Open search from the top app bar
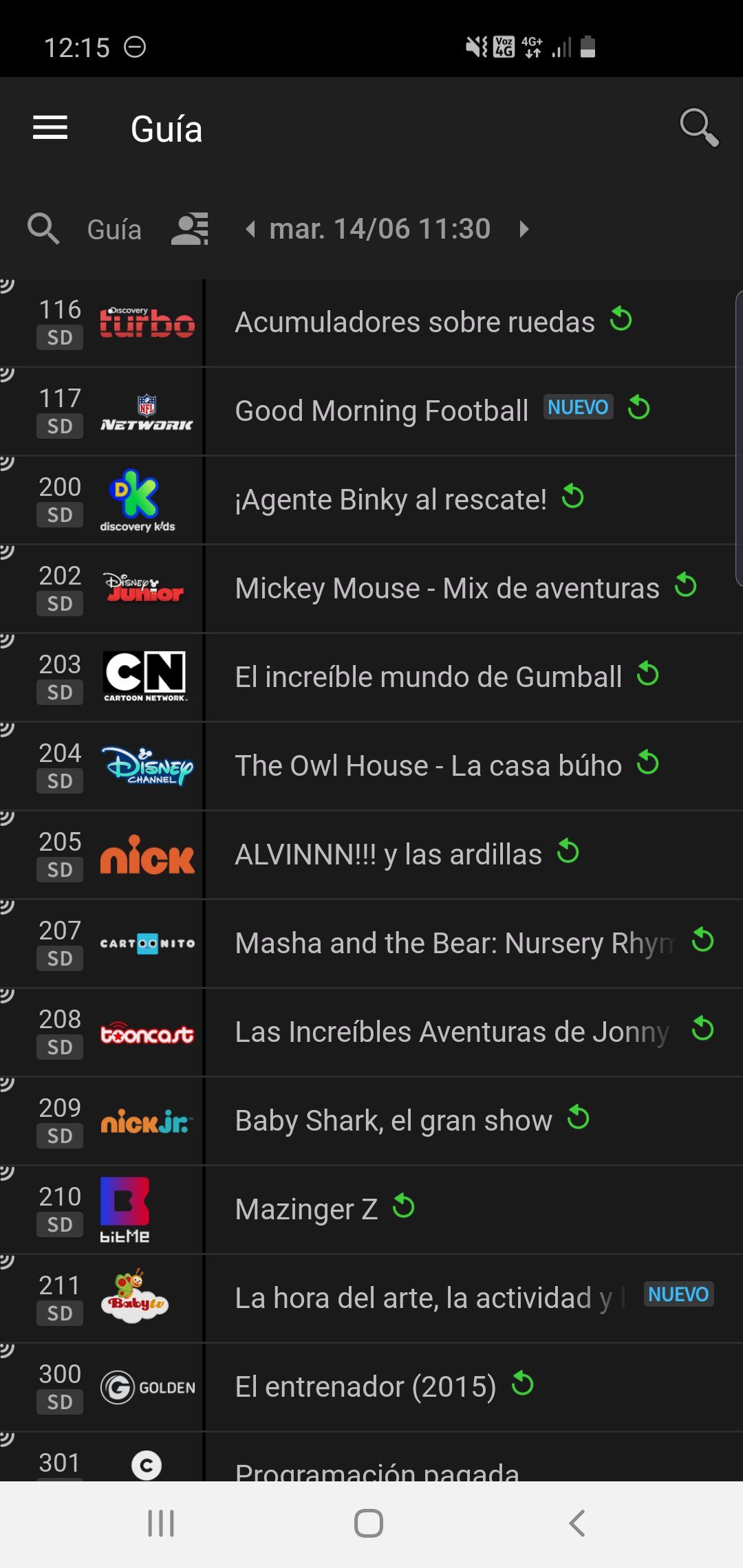This screenshot has width=743, height=1568. (699, 128)
